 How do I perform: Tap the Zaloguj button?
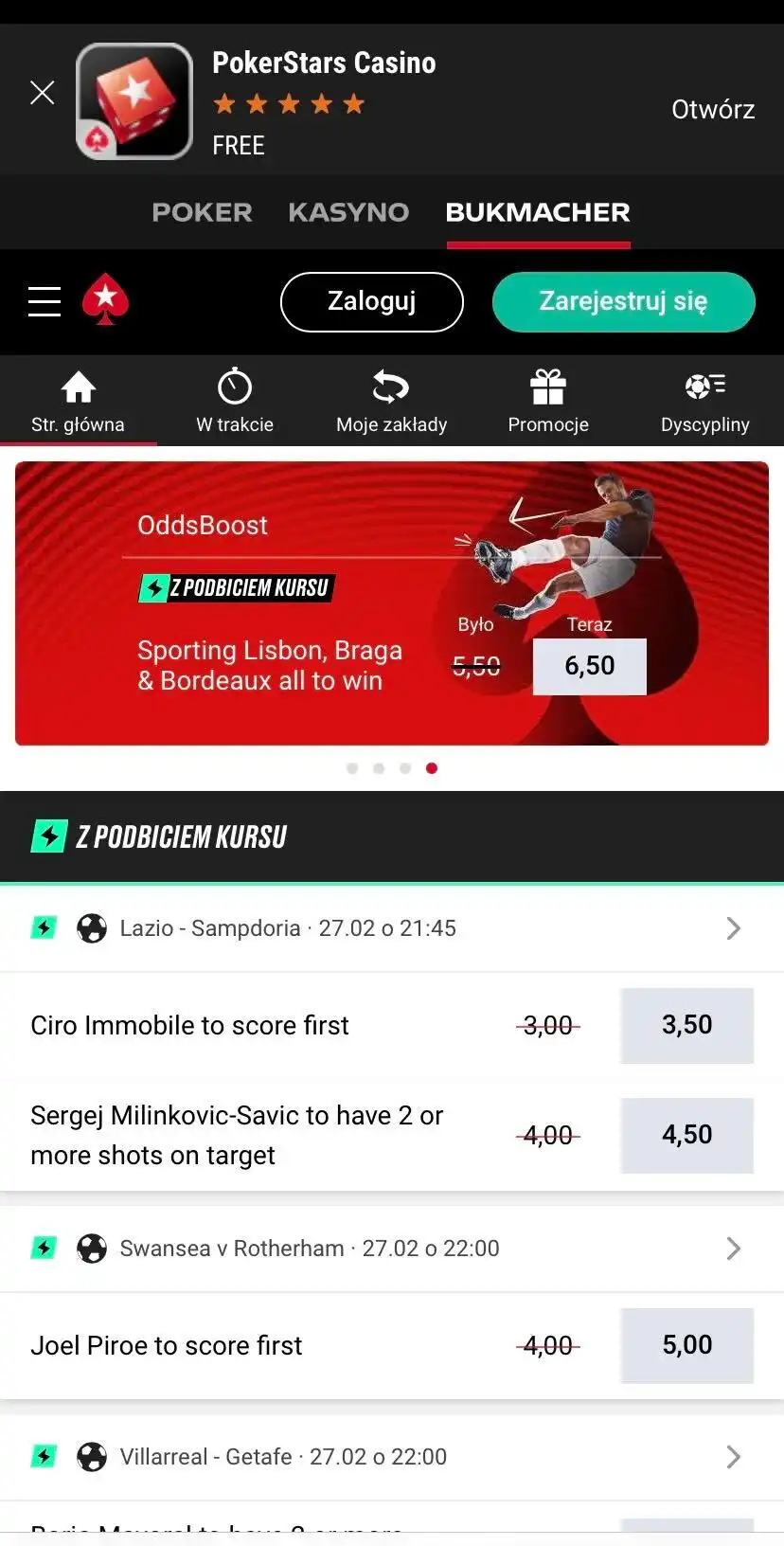pos(371,301)
